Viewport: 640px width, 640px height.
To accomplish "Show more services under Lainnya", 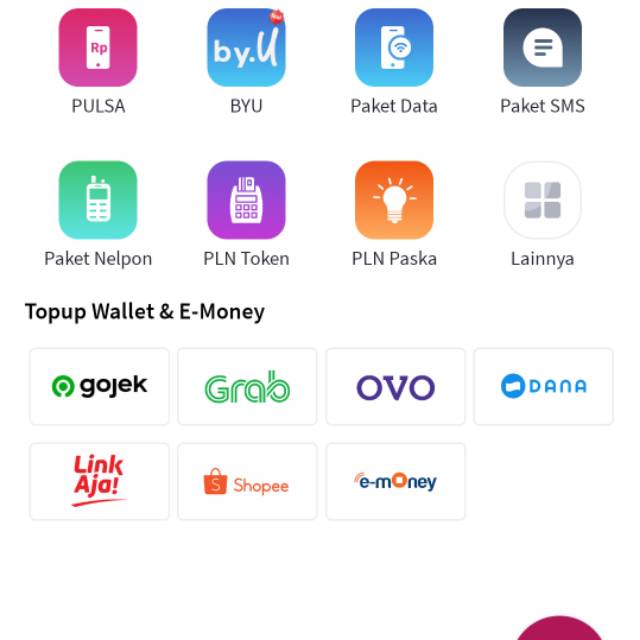I will click(542, 200).
